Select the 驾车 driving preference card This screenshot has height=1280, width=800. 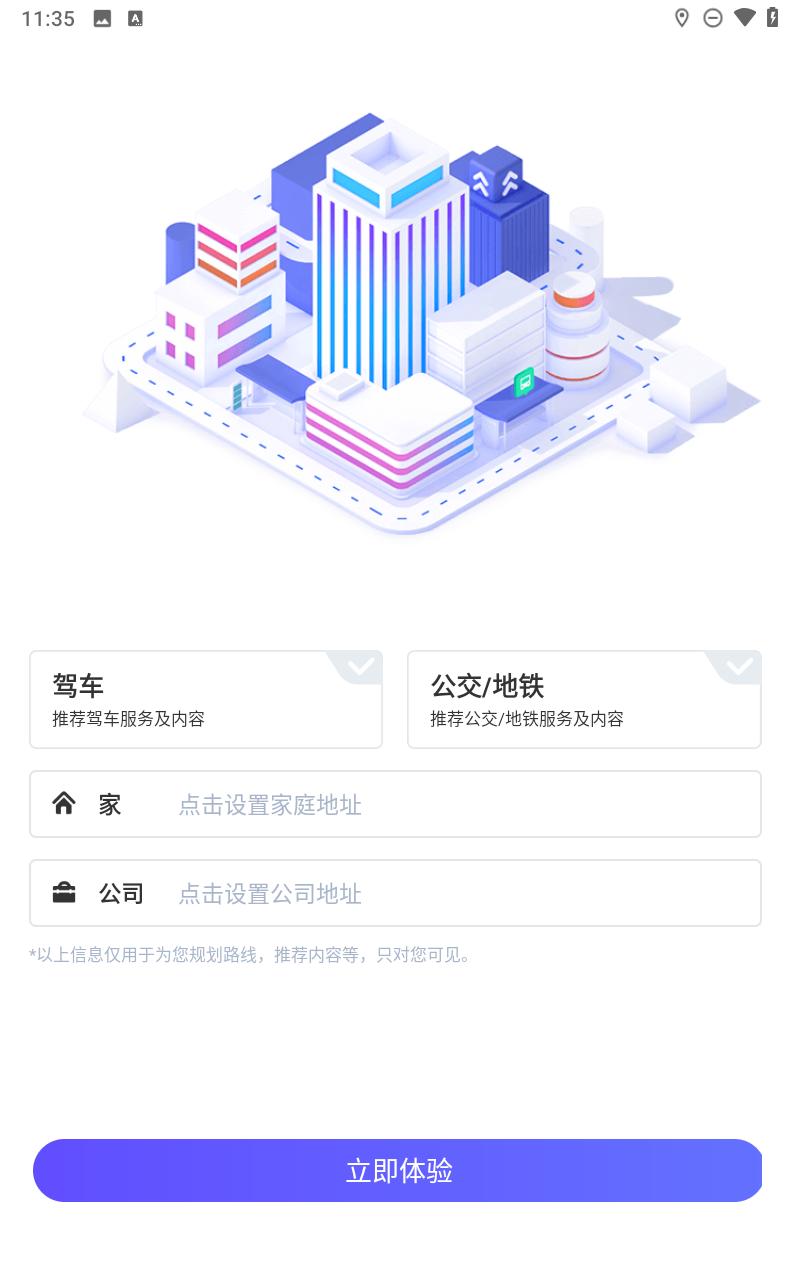tap(206, 699)
